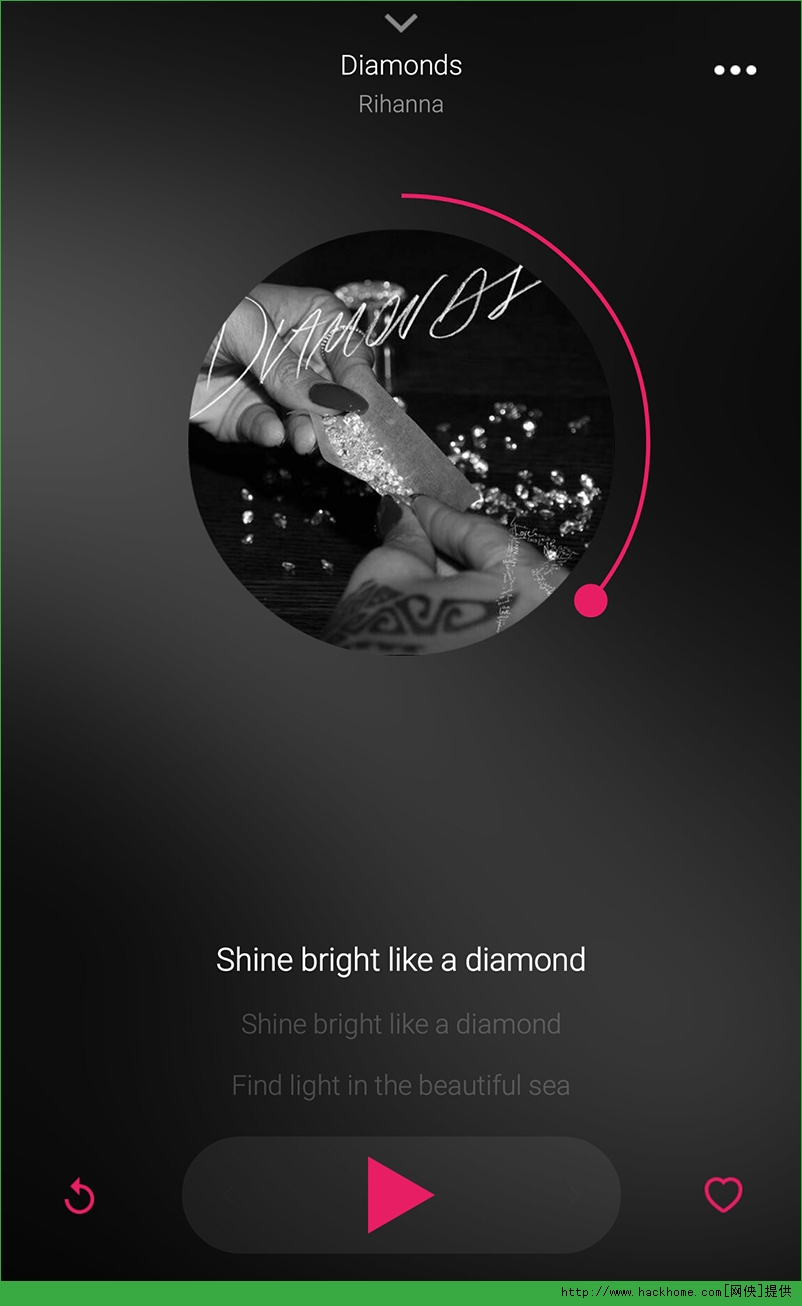Tap the Diamonds album cover
Viewport: 802px width, 1306px height.
400,440
